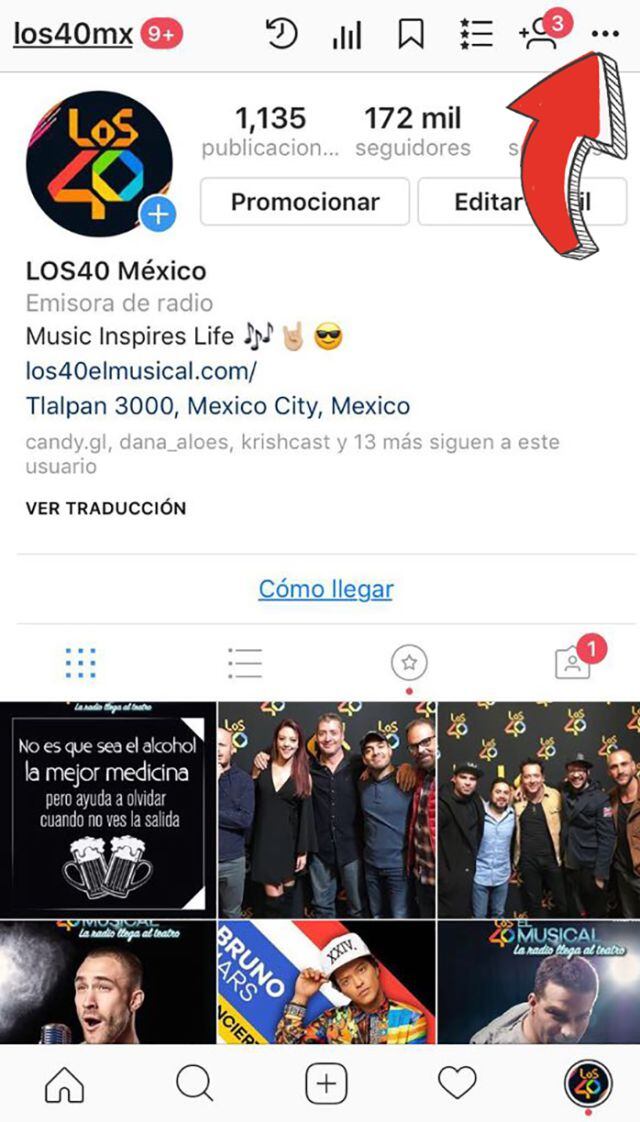
Task: Open saved posts bookmark icon
Action: pyautogui.click(x=410, y=35)
